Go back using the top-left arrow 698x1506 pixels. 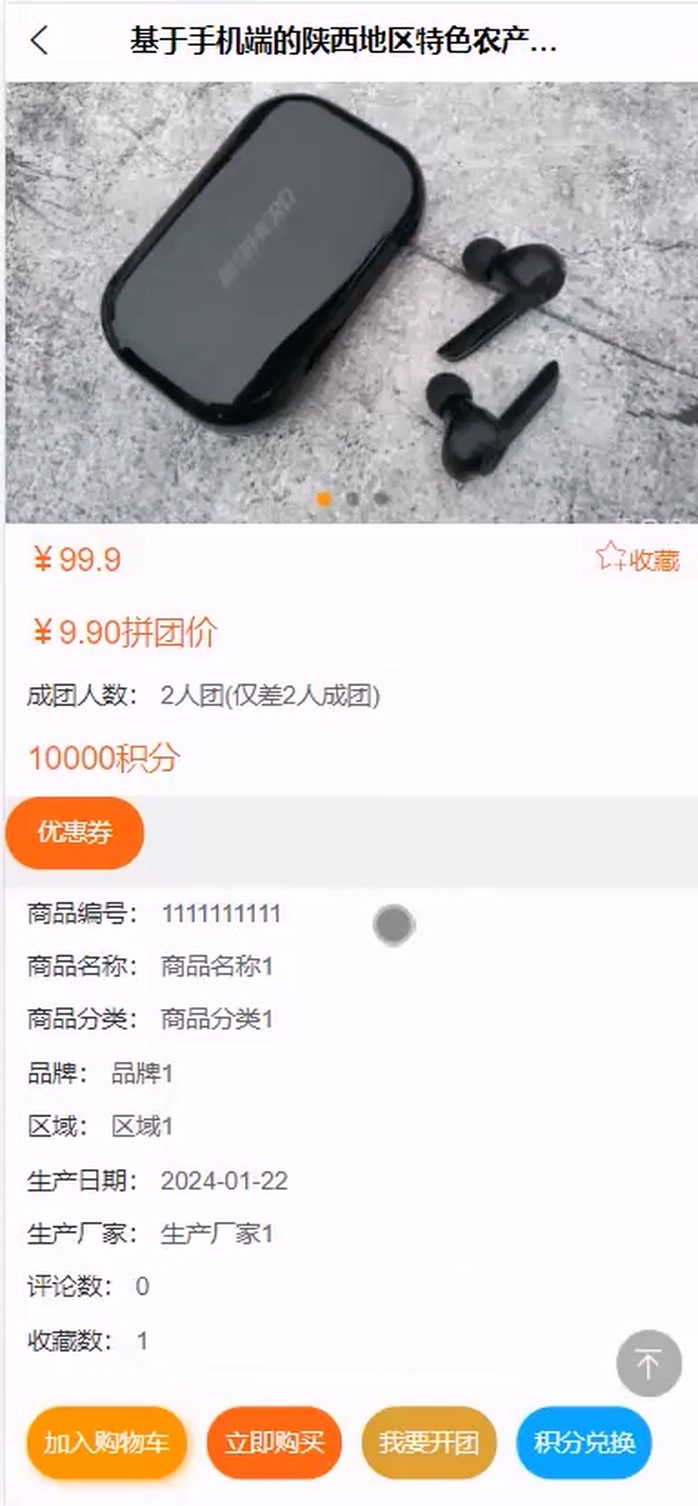pyautogui.click(x=39, y=41)
